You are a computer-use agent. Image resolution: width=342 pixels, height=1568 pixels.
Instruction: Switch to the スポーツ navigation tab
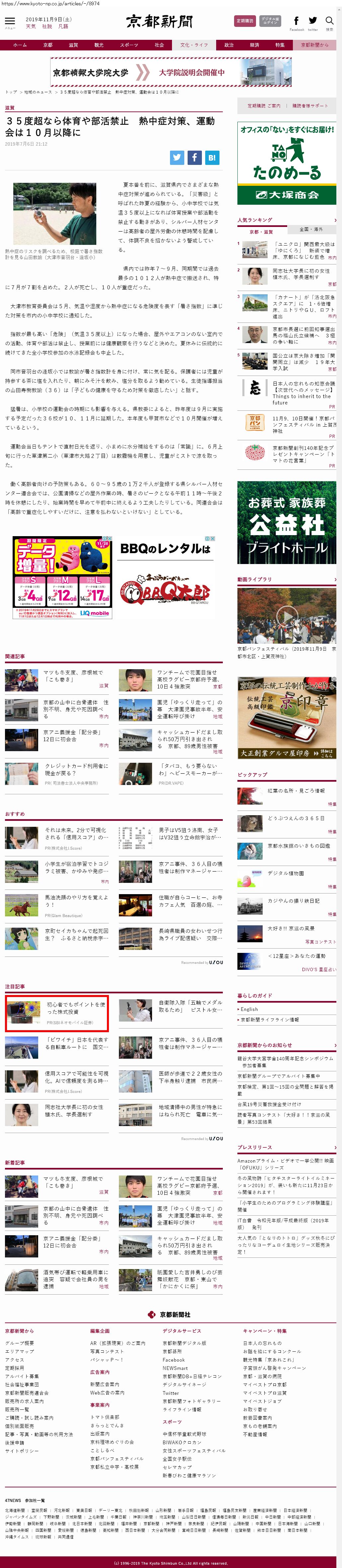tap(128, 45)
